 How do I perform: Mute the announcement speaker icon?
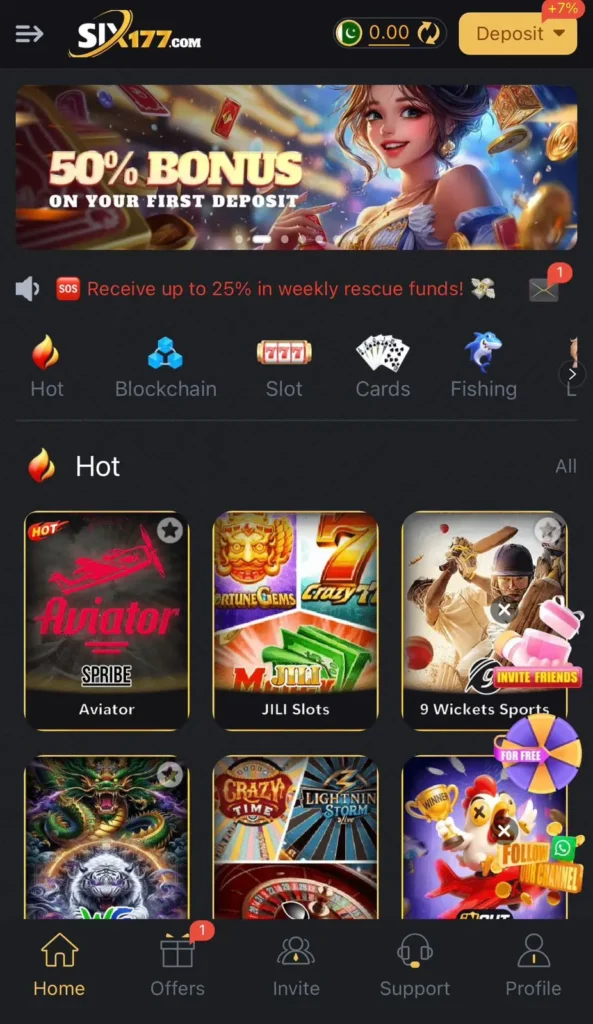point(27,288)
